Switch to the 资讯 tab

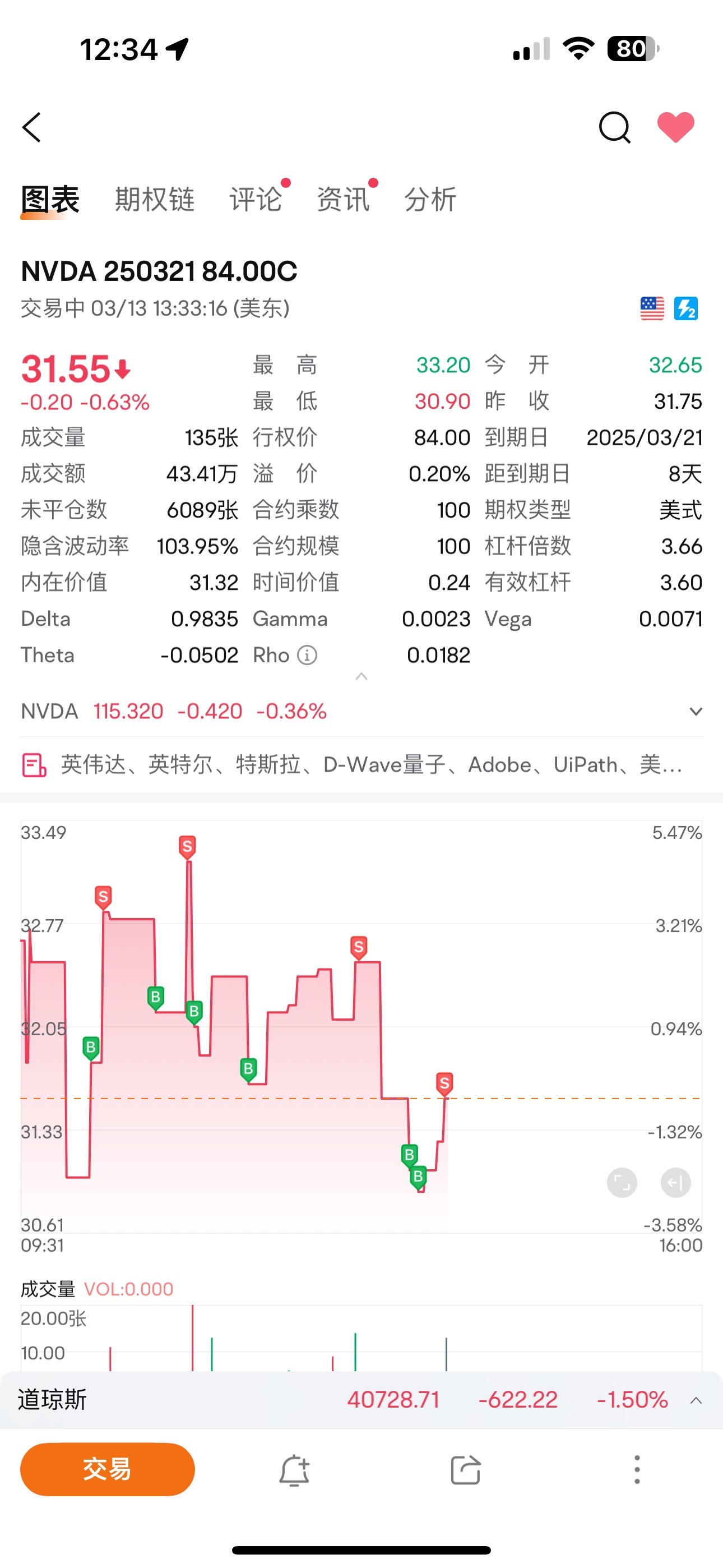click(343, 200)
